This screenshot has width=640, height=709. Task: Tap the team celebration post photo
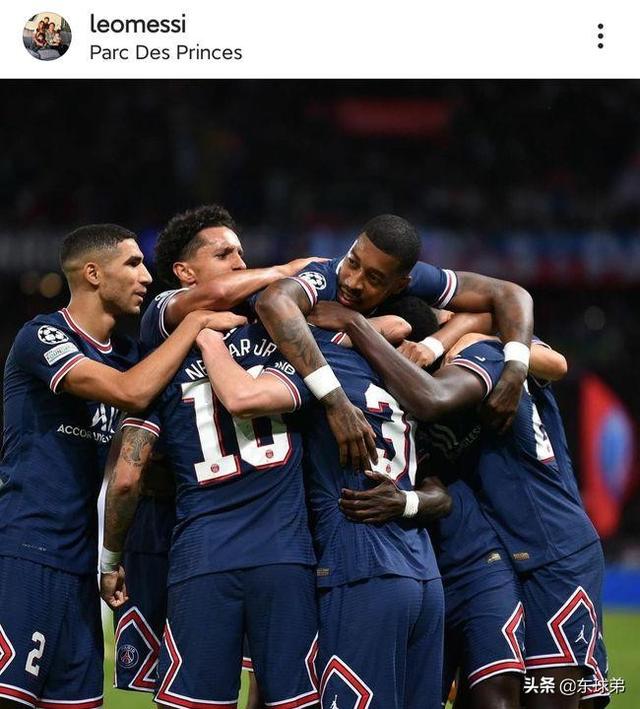tap(320, 400)
